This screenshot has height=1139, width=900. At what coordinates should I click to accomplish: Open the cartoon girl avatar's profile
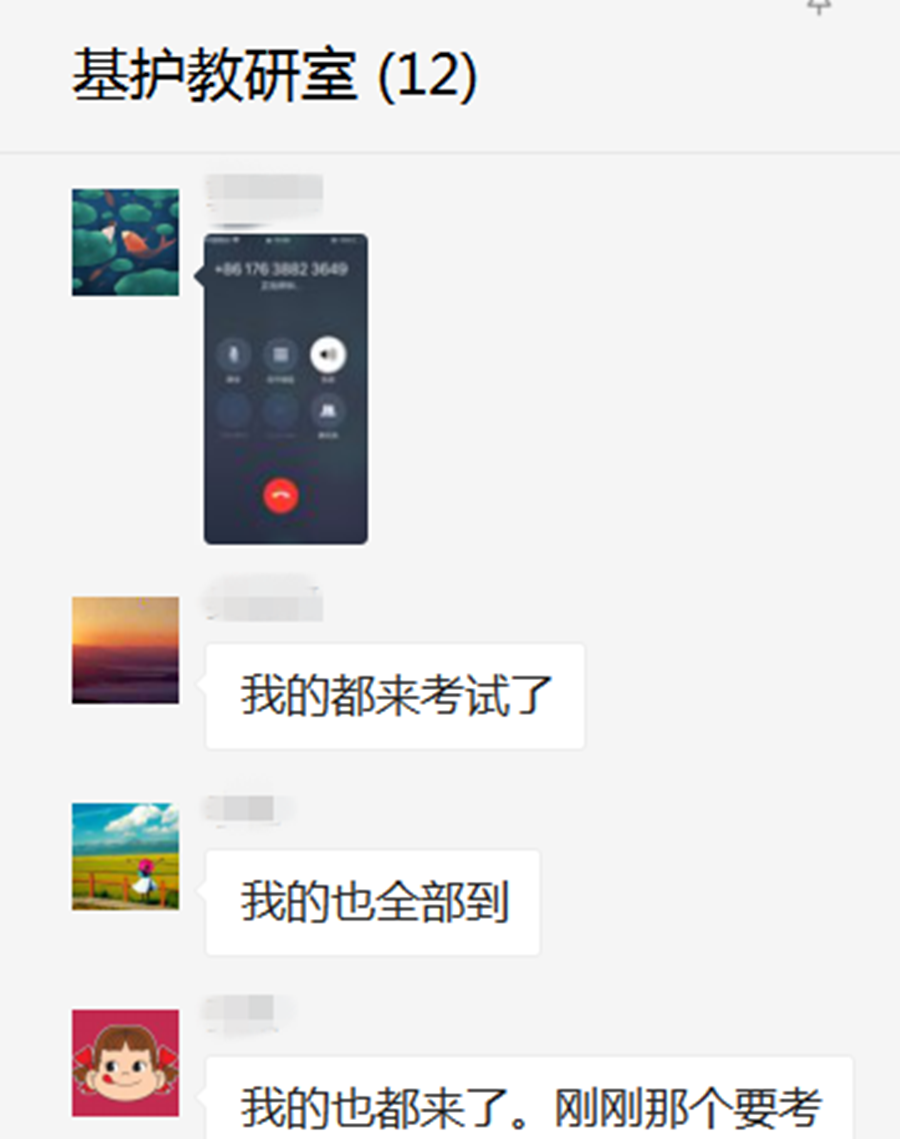coord(125,1062)
